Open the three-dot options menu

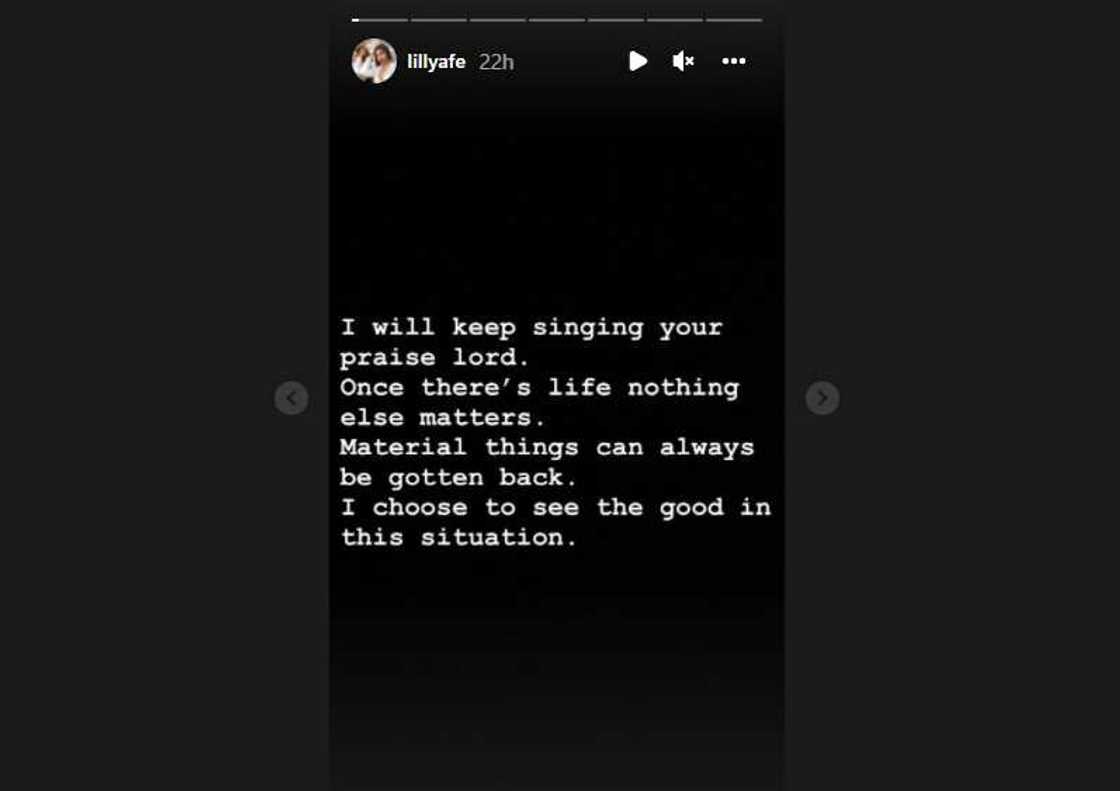(734, 61)
